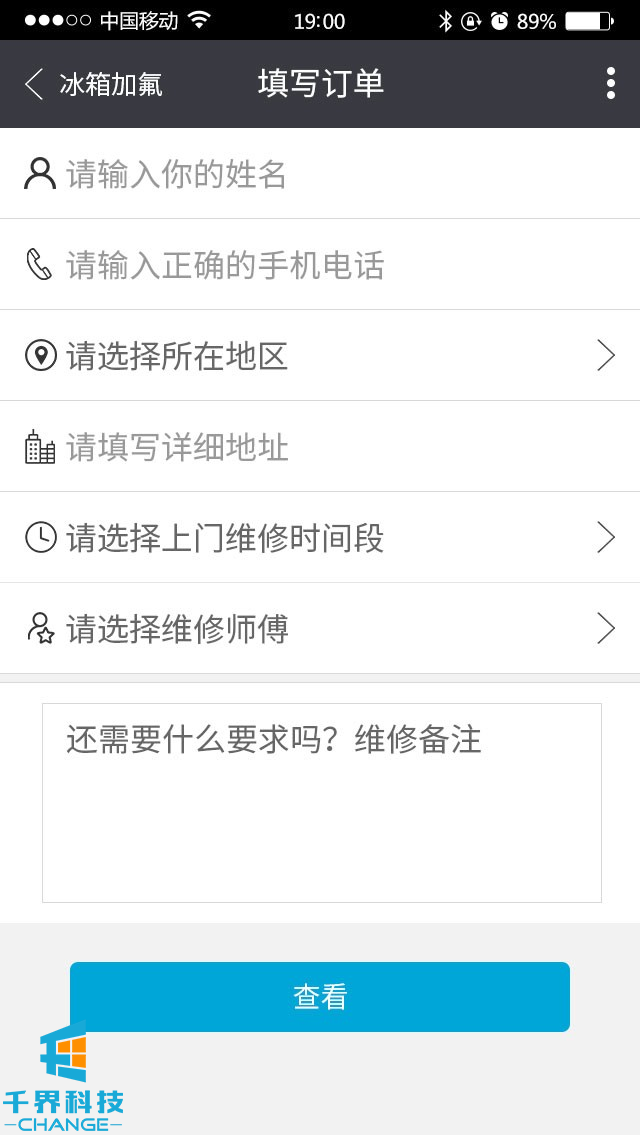640x1135 pixels.
Task: Open the three-dot overflow menu
Action: pos(610,83)
